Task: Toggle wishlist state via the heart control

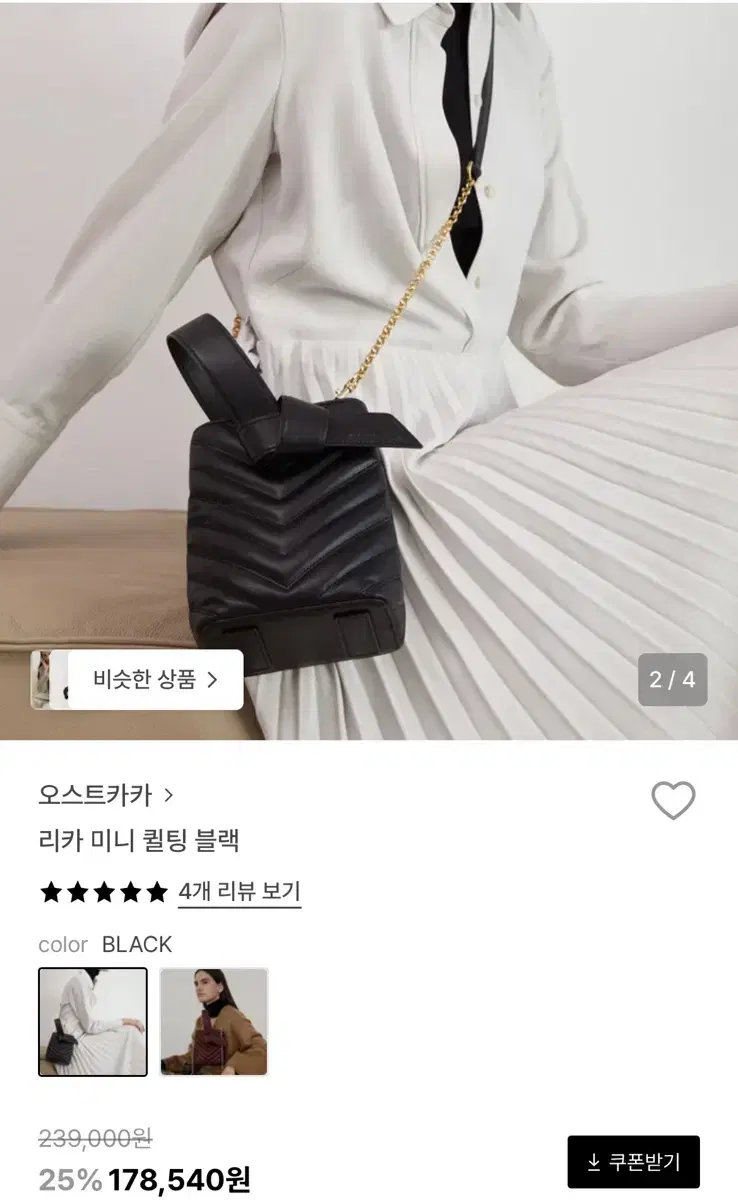Action: (672, 801)
